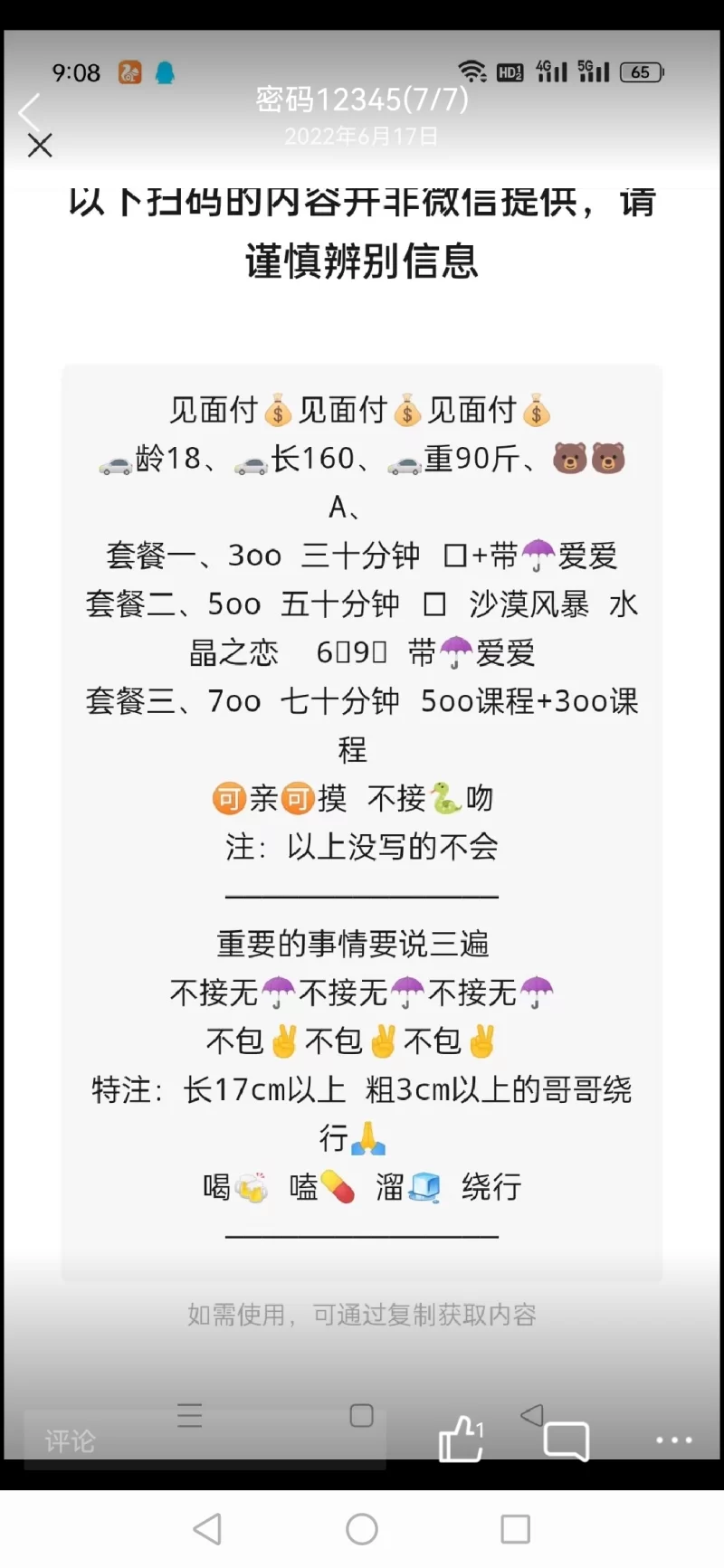Open the three-dot more options menu
Screen dimensions: 724x1568
click(x=673, y=1440)
